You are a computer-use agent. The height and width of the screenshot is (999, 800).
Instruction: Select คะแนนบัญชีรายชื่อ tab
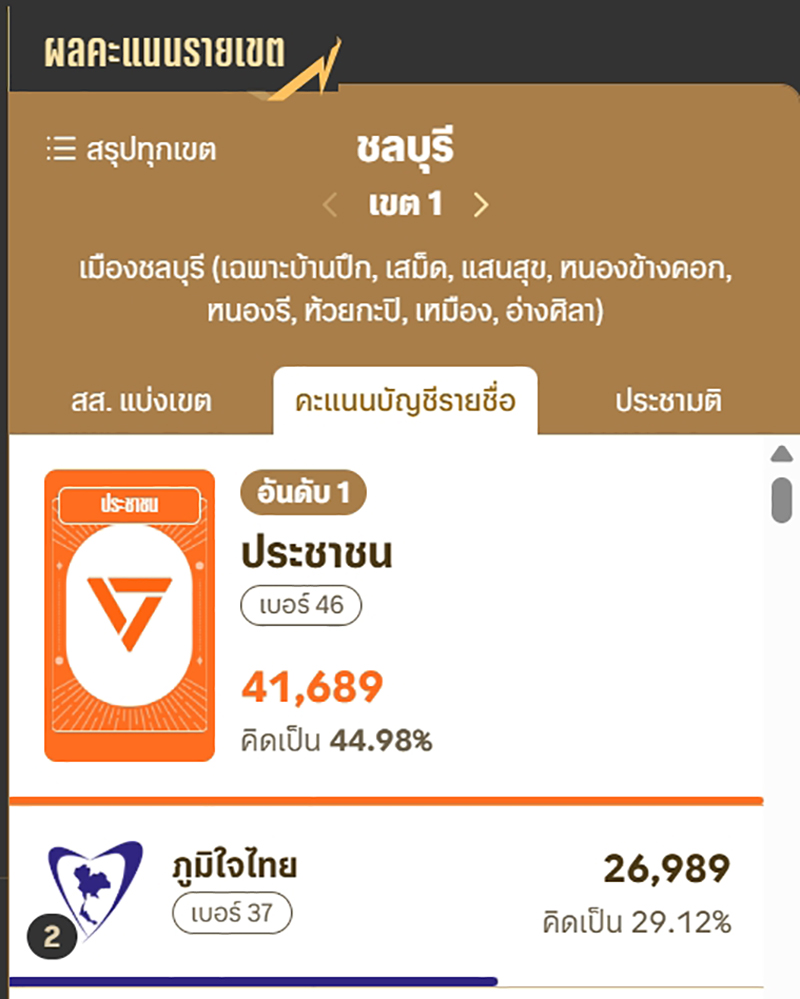coord(405,402)
